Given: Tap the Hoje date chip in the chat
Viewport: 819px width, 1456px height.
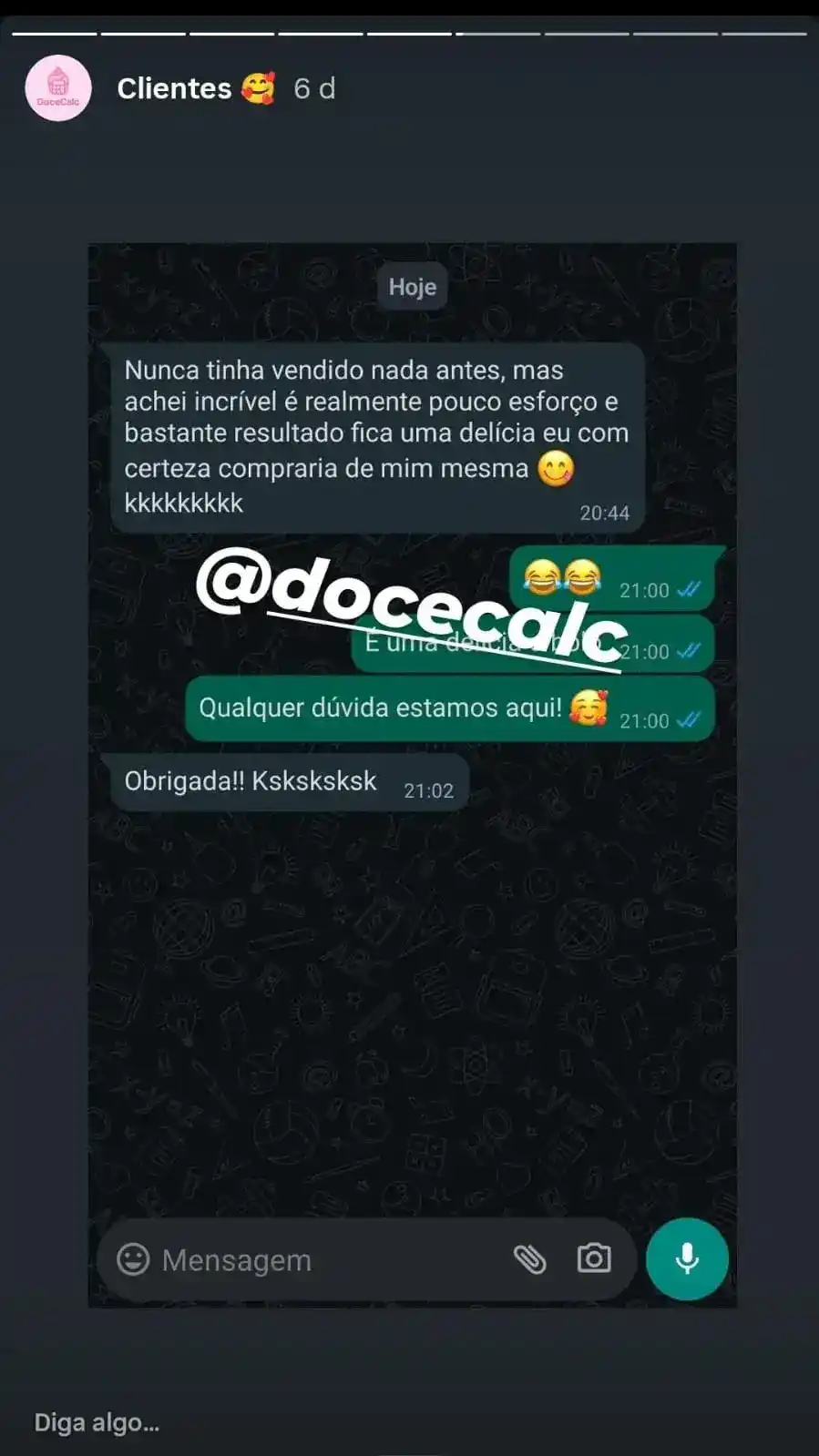Looking at the screenshot, I should coord(412,287).
